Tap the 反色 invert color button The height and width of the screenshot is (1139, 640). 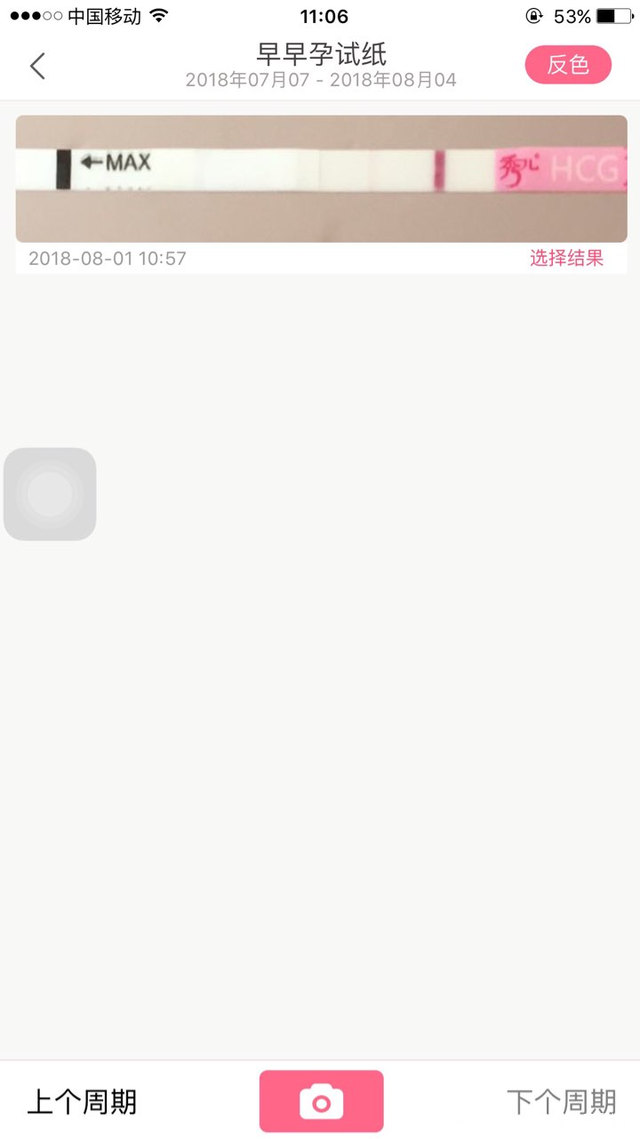pyautogui.click(x=567, y=65)
